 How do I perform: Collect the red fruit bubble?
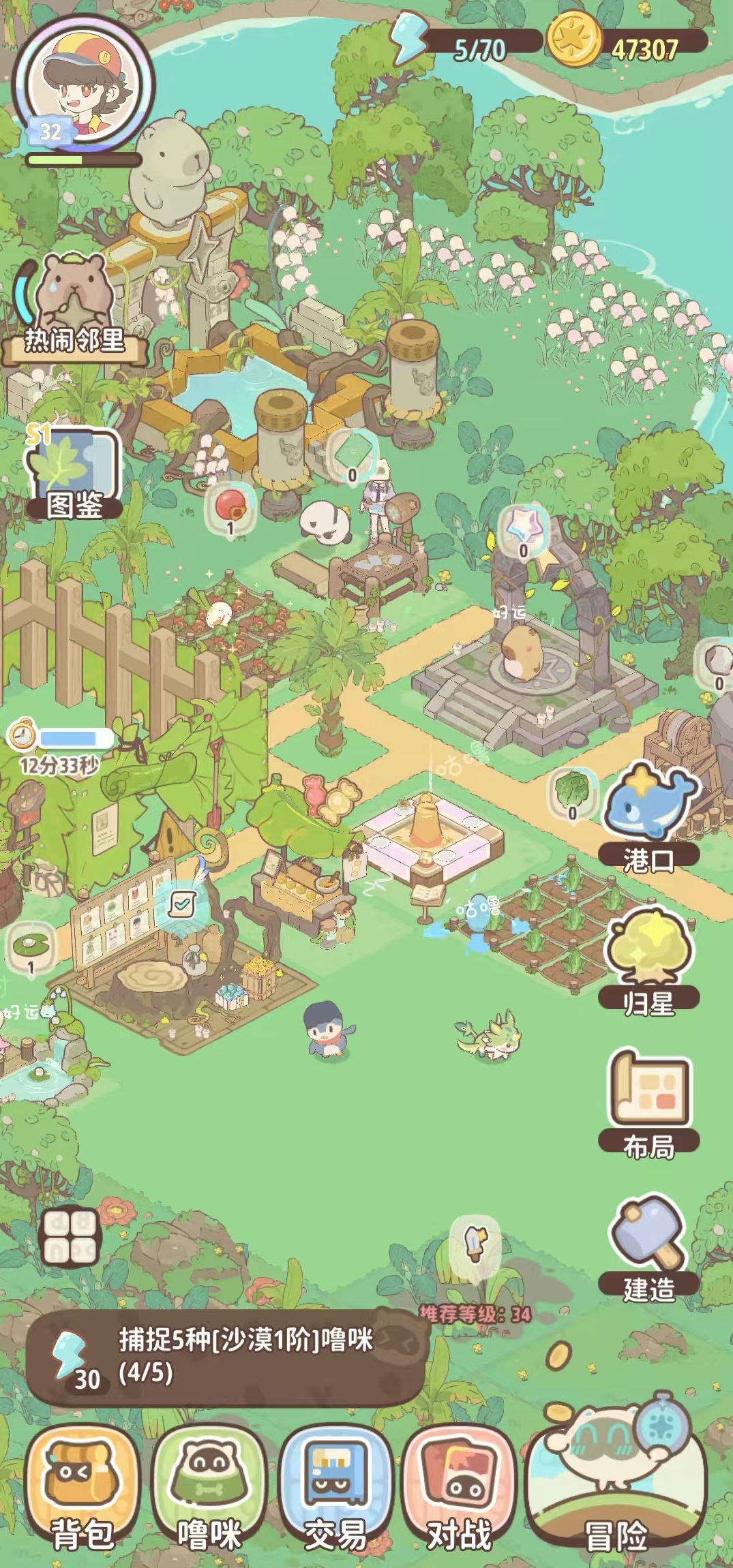(x=230, y=509)
